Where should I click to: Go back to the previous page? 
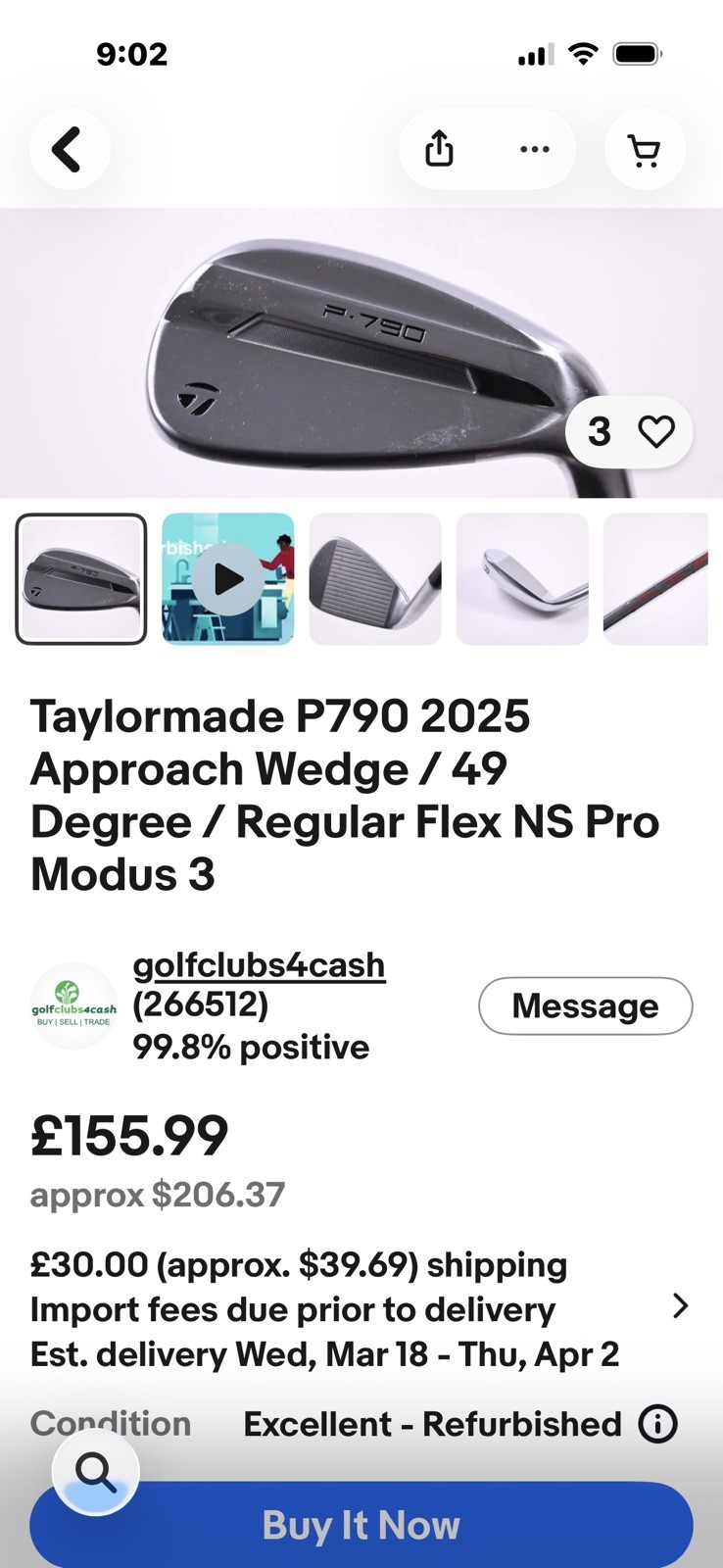[68, 150]
